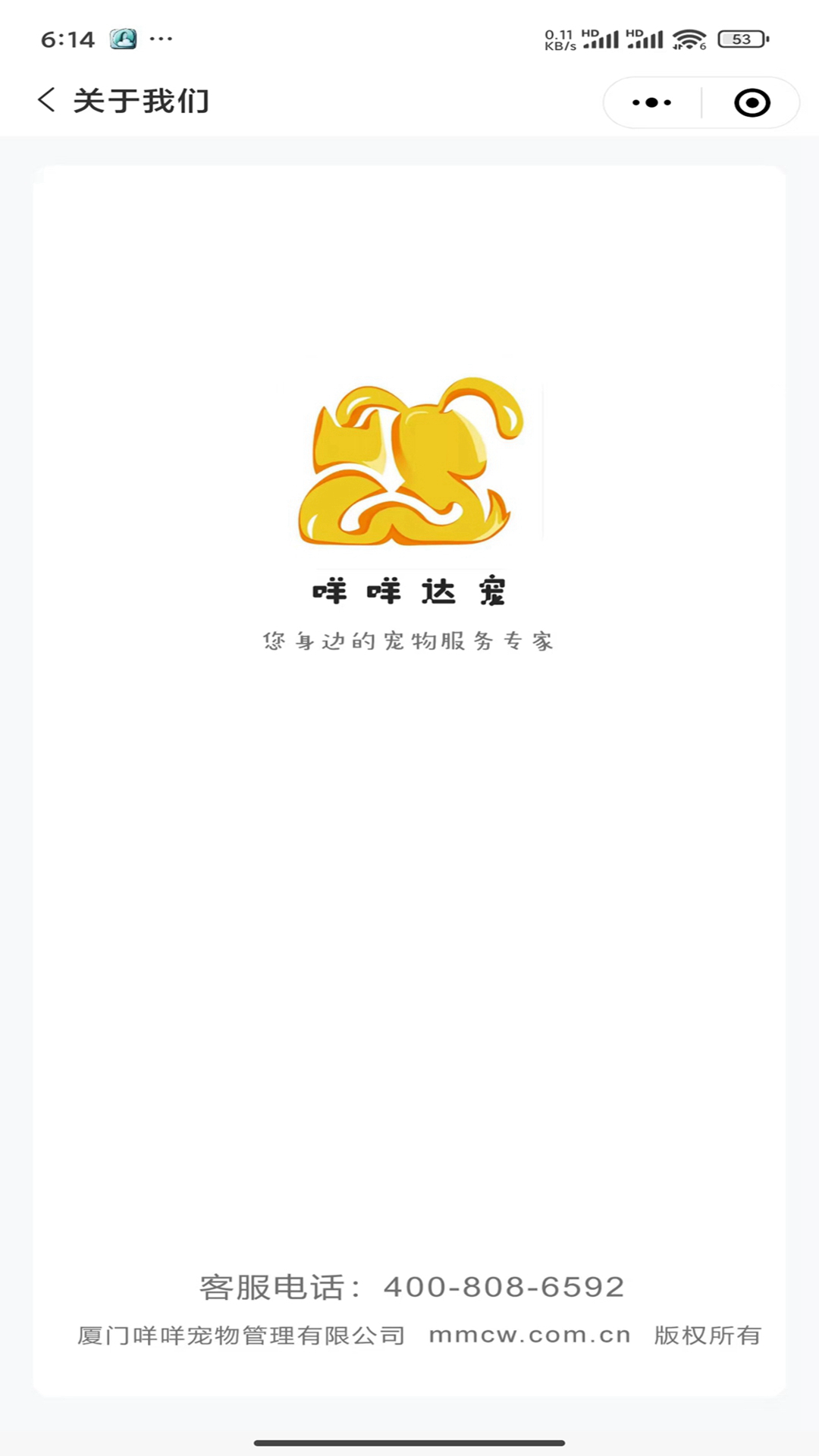Tap the 咩咩达宠 pet logo image
Image resolution: width=819 pixels, height=1456 pixels.
(409, 463)
